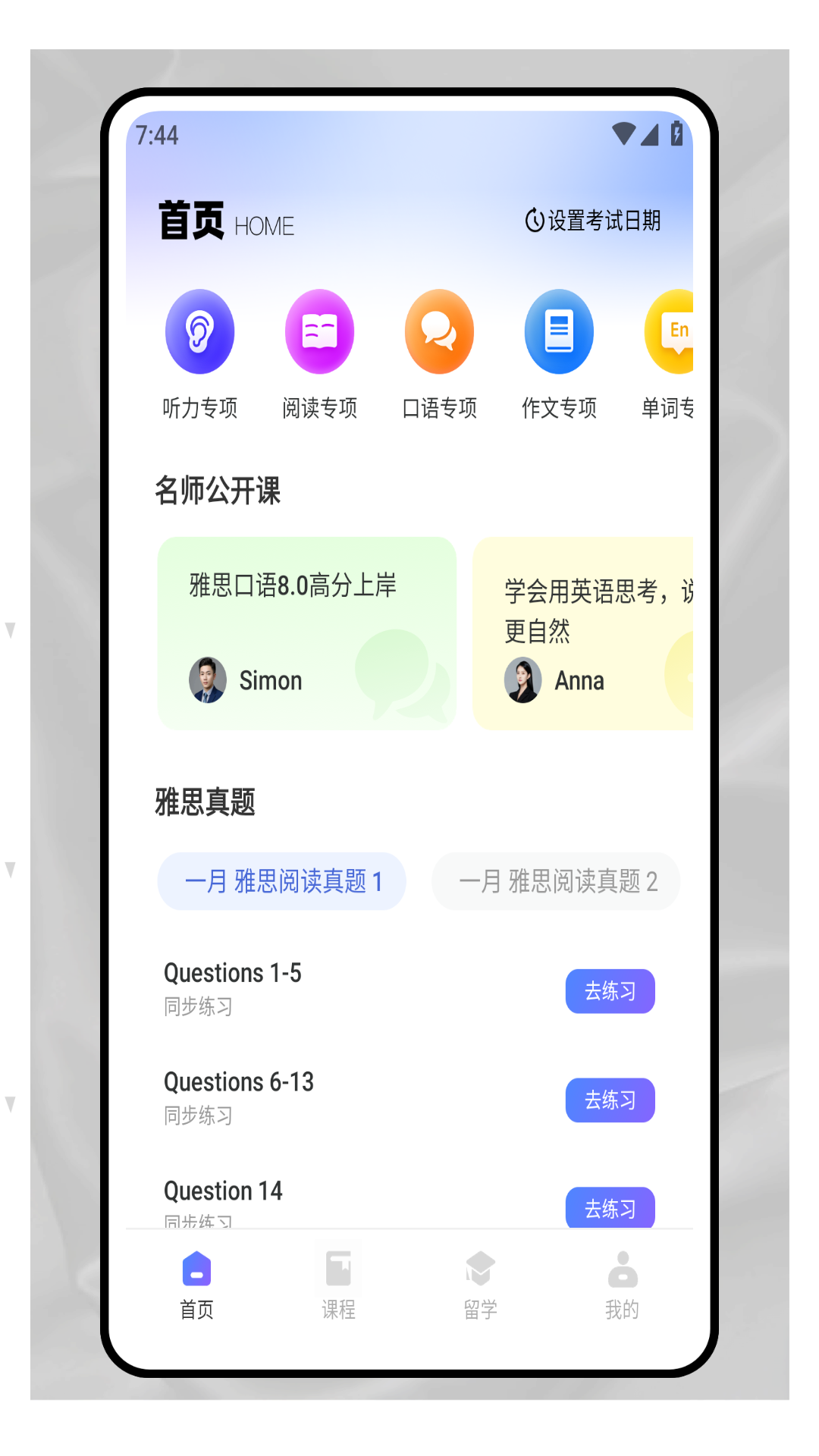Viewport: 819px width, 1456px height.
Task: Open Simon's 雅思口语8.0高分上岸 course card
Action: coord(306,633)
